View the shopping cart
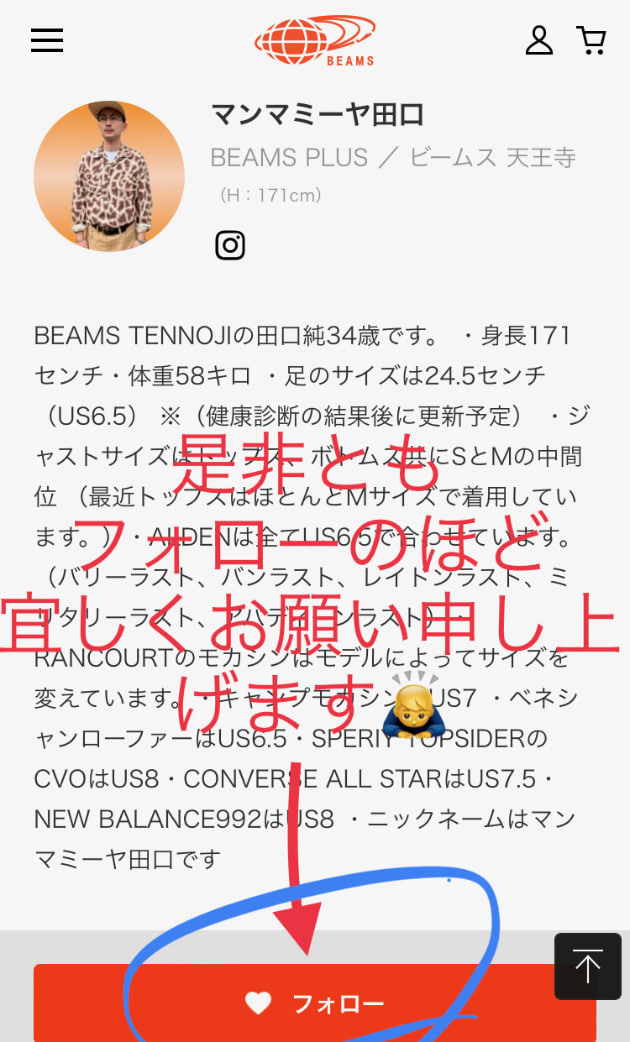The width and height of the screenshot is (630, 1042). pyautogui.click(x=591, y=40)
